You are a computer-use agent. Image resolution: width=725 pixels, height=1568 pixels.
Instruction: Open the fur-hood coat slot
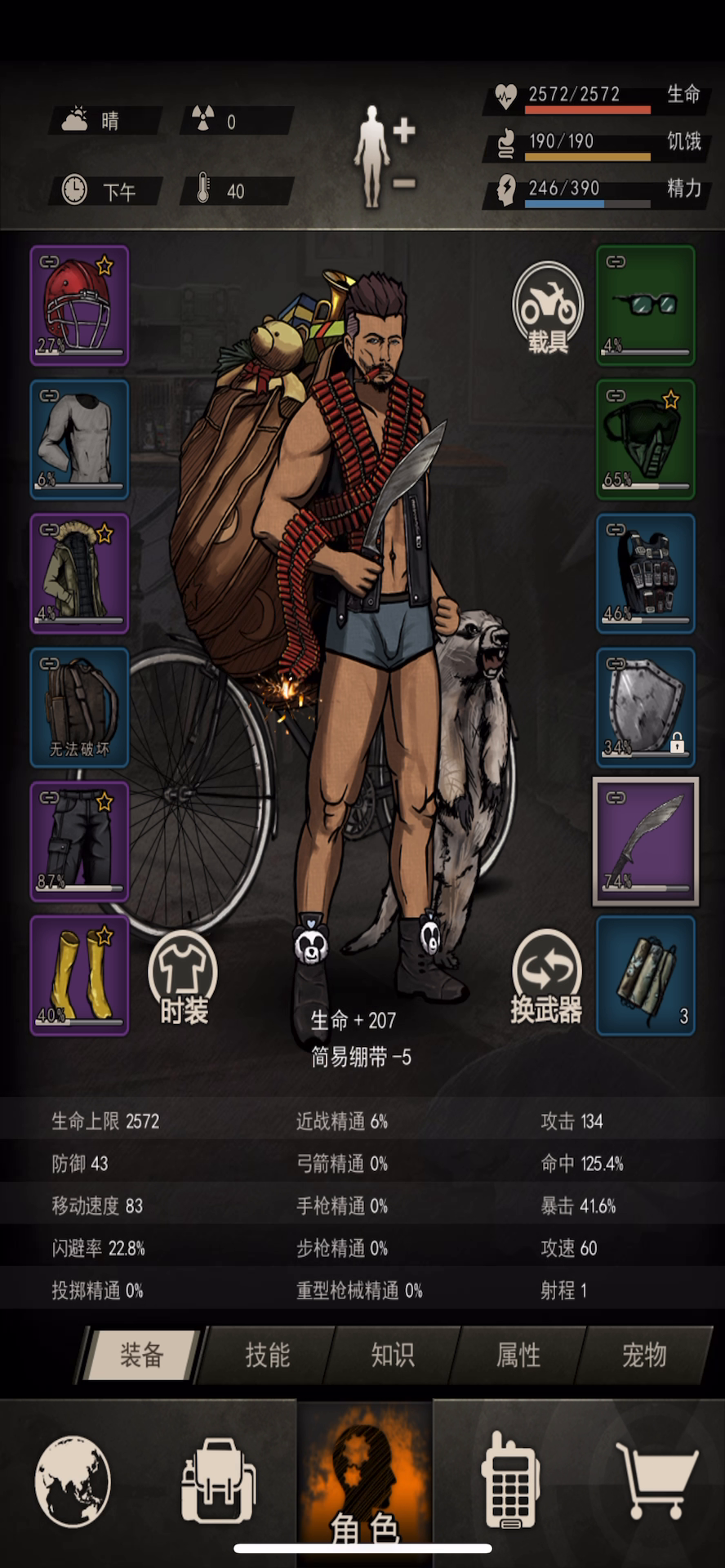[79, 573]
